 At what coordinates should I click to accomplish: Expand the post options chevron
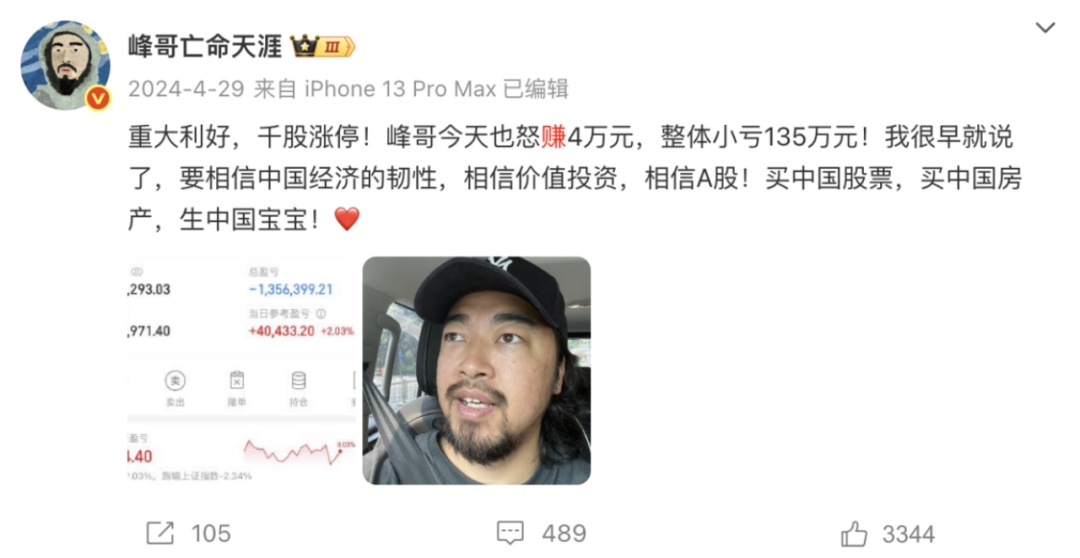pos(1045,28)
